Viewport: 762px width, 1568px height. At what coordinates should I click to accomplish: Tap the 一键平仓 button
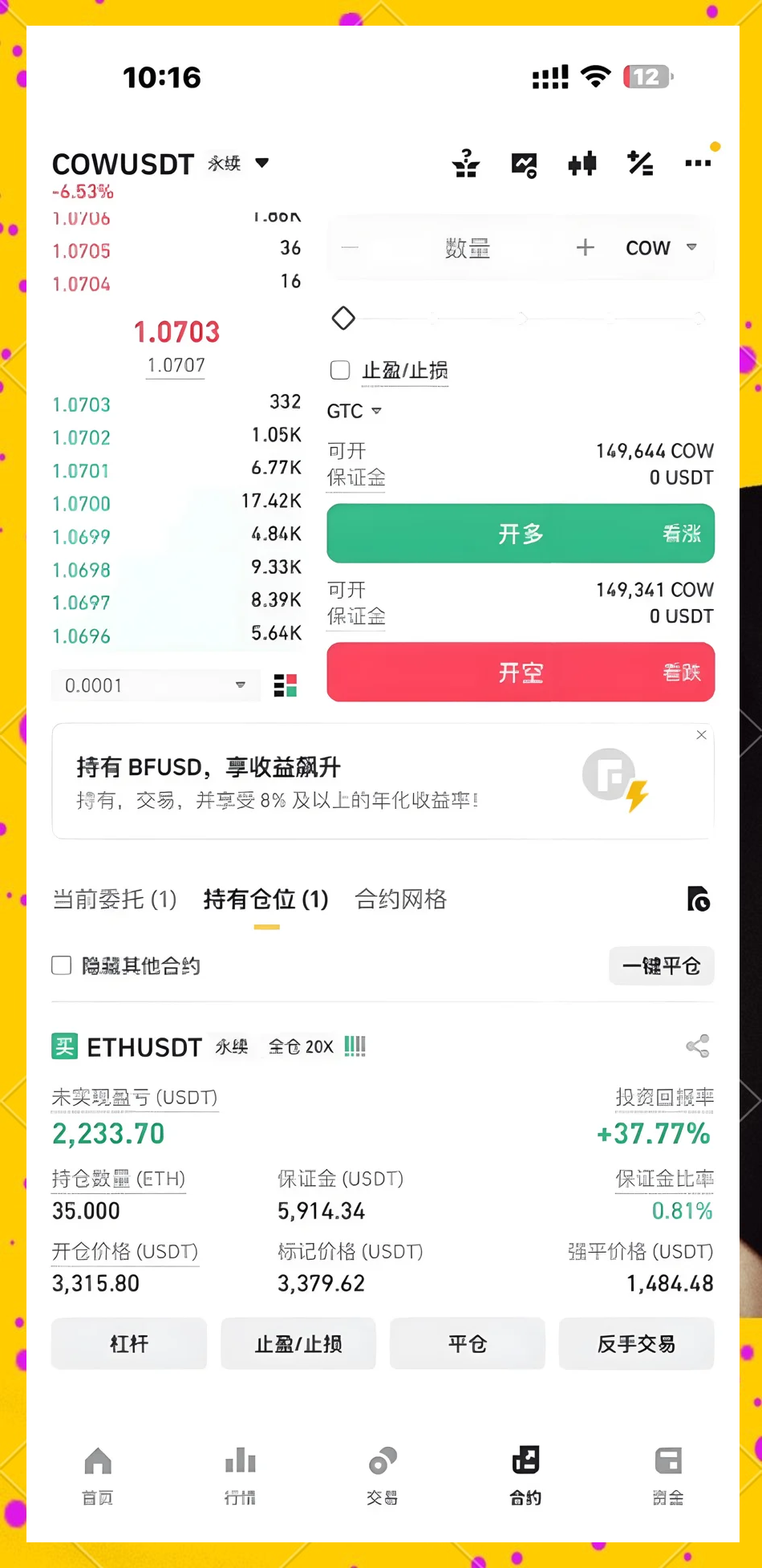click(x=662, y=966)
